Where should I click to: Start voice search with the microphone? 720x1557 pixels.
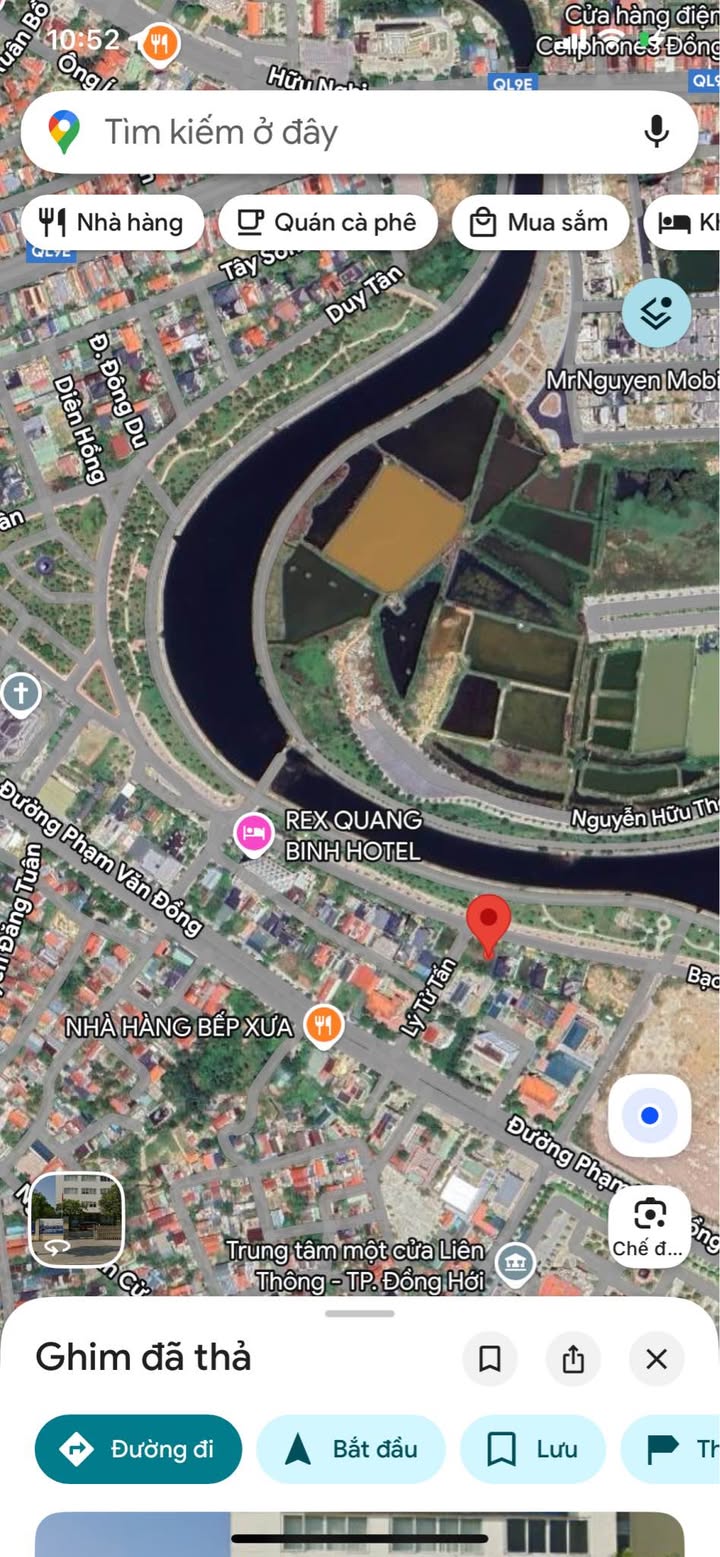tap(656, 132)
